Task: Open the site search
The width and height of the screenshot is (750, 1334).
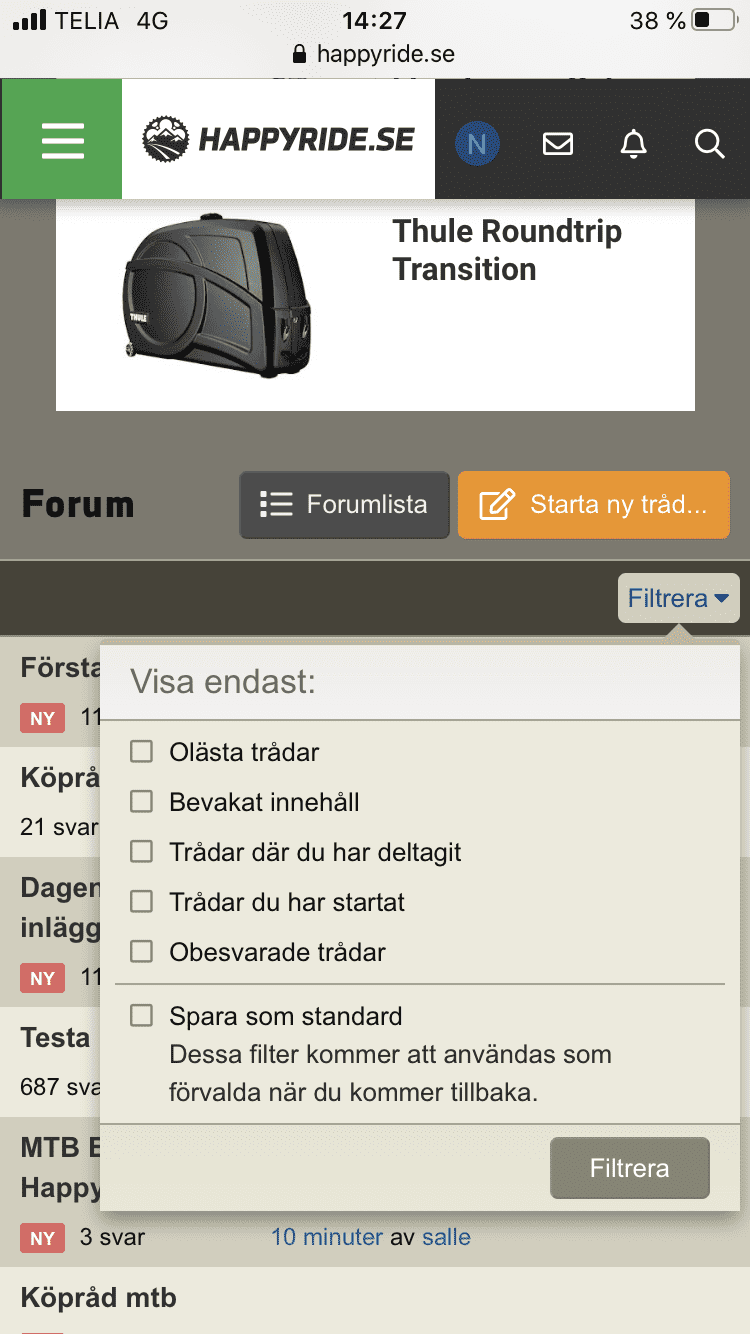Action: point(709,144)
